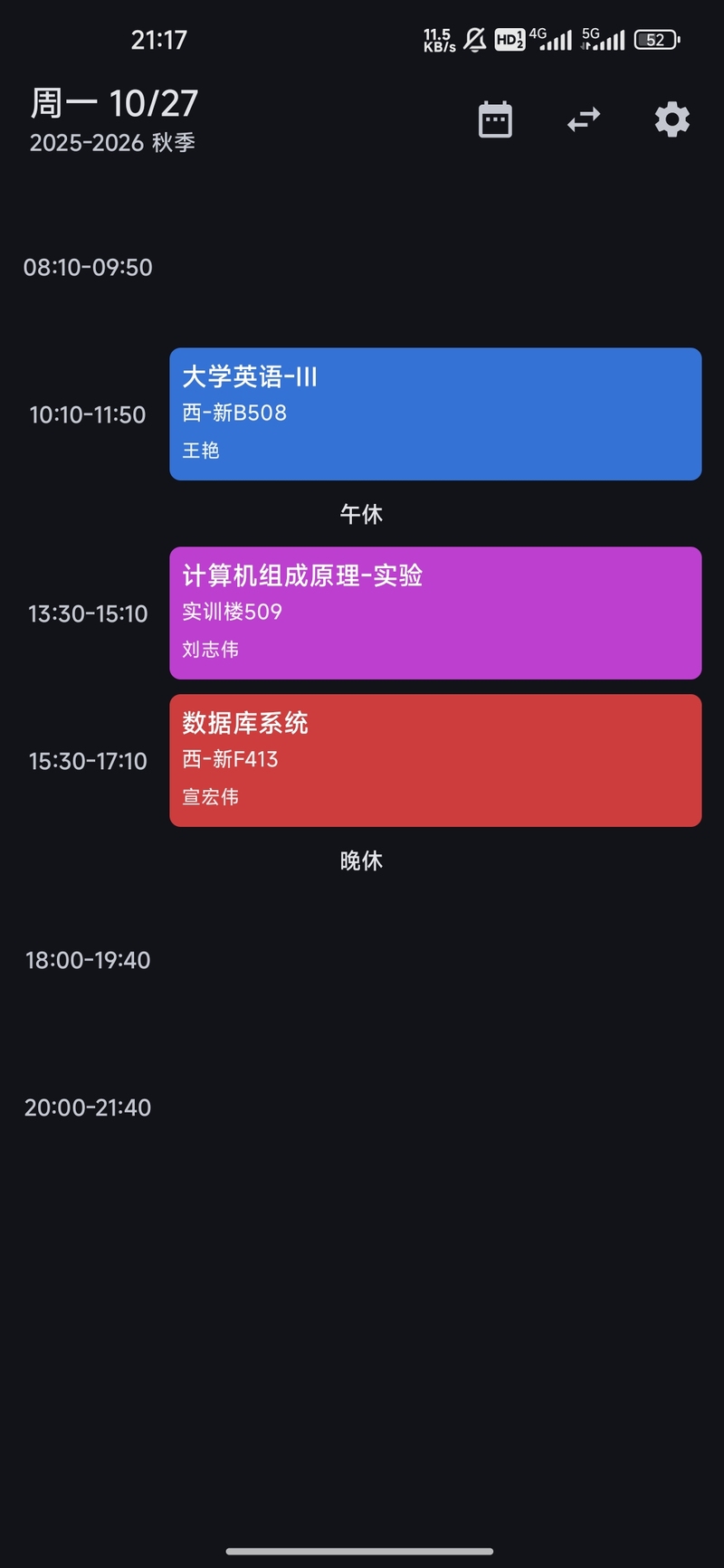Select the 数据库系统 course card
This screenshot has width=724, height=1568.
coord(435,760)
